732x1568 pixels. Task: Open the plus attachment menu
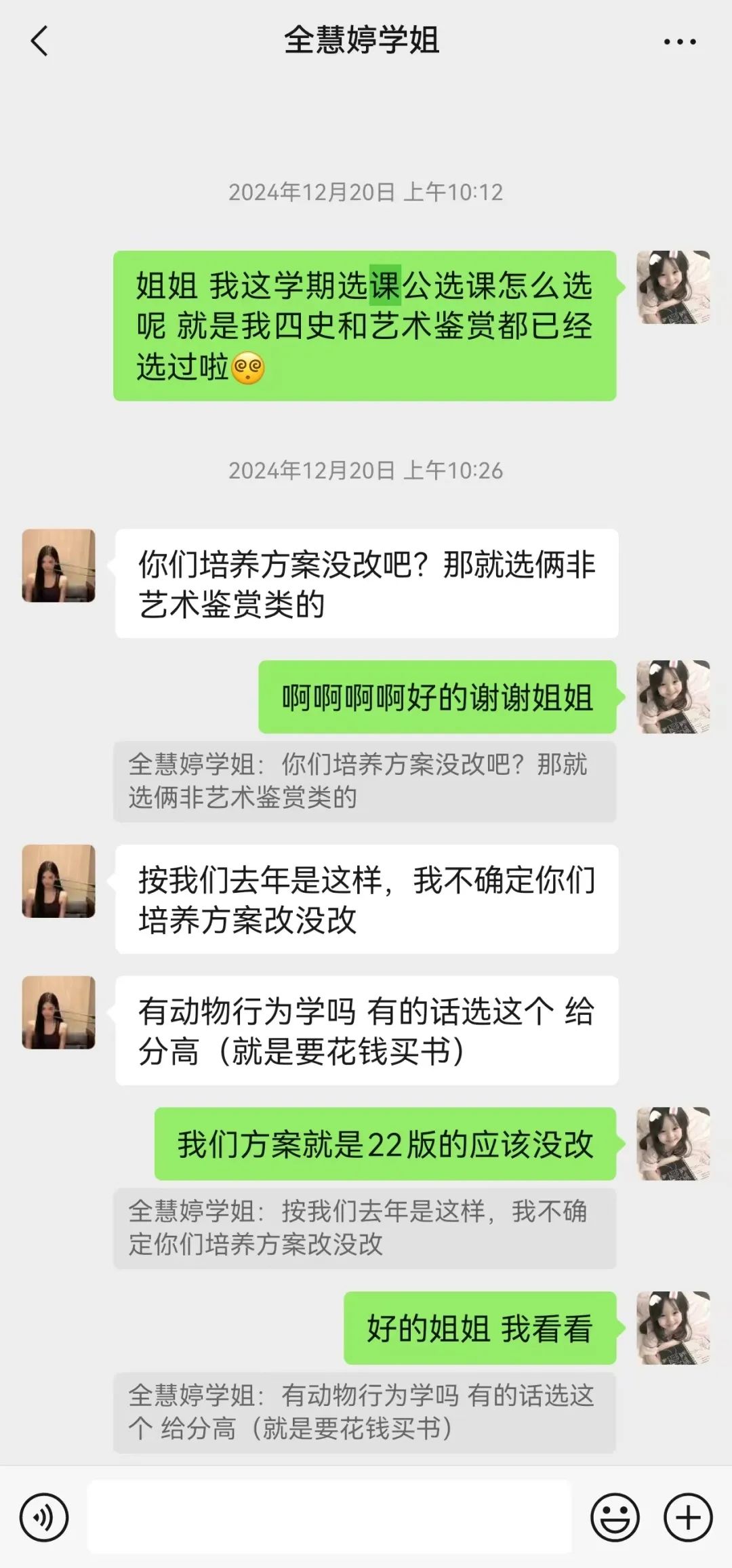click(688, 1518)
